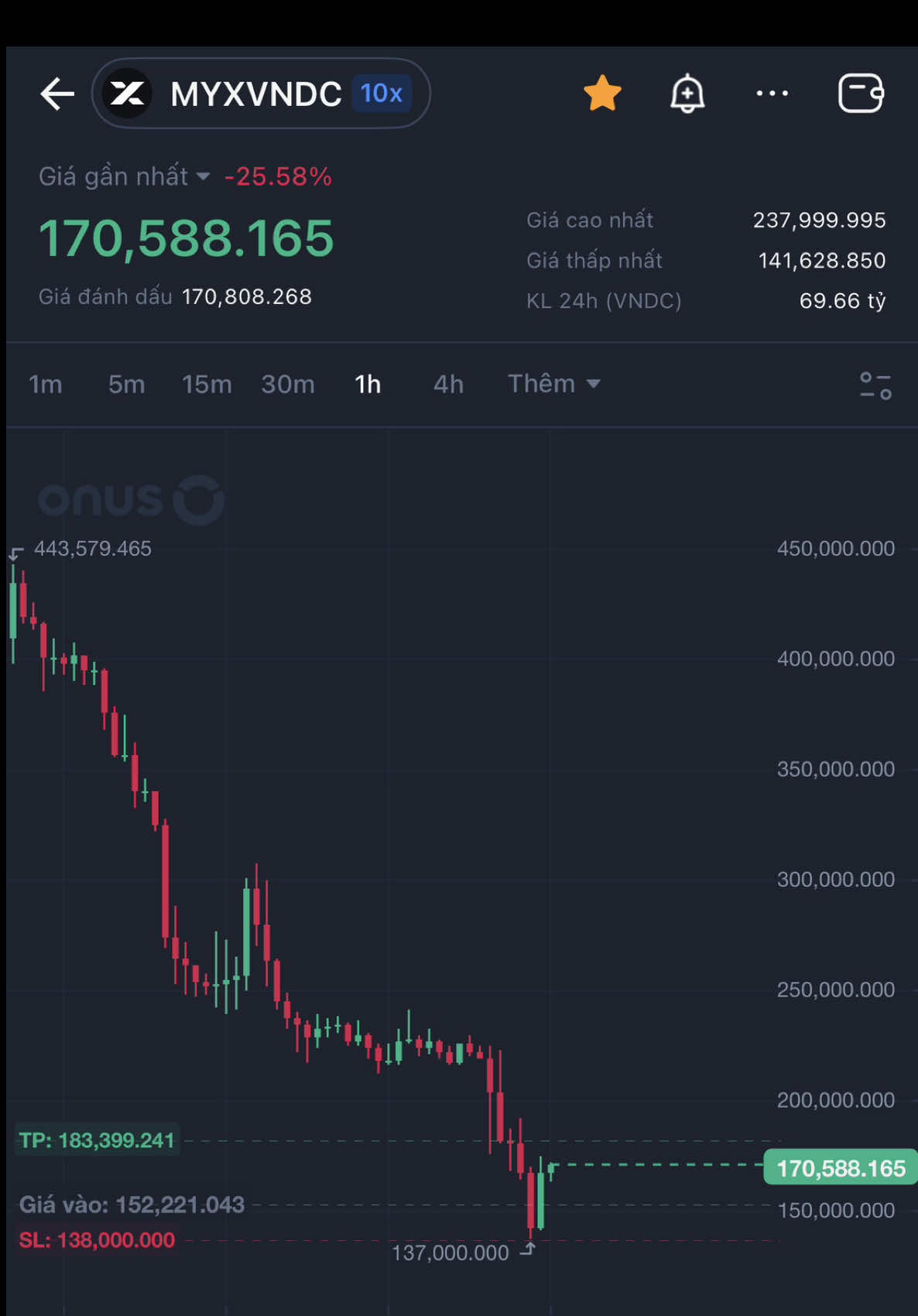Screen dimensions: 918x1316
Task: Select the 5m timeframe
Action: tap(125, 384)
